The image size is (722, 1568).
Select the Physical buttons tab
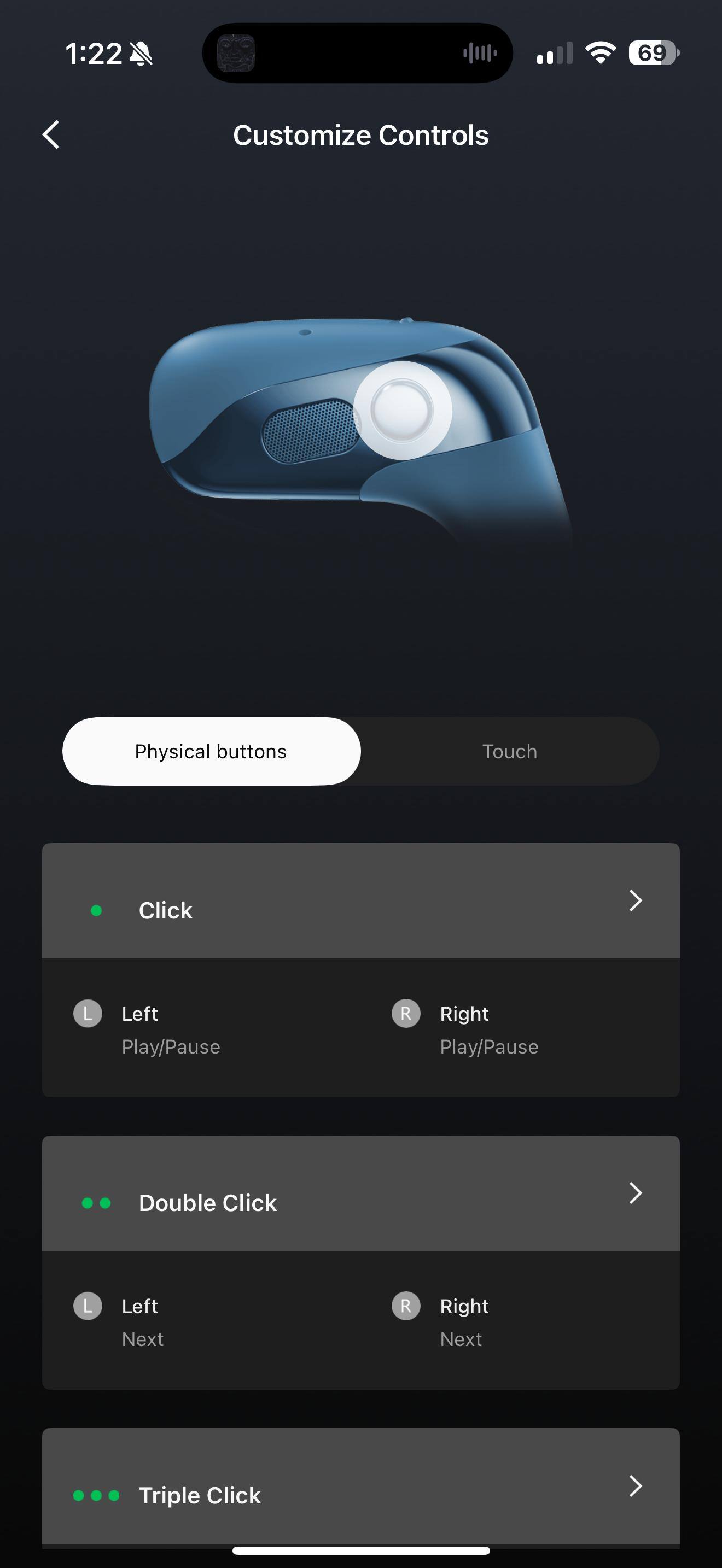(x=211, y=751)
